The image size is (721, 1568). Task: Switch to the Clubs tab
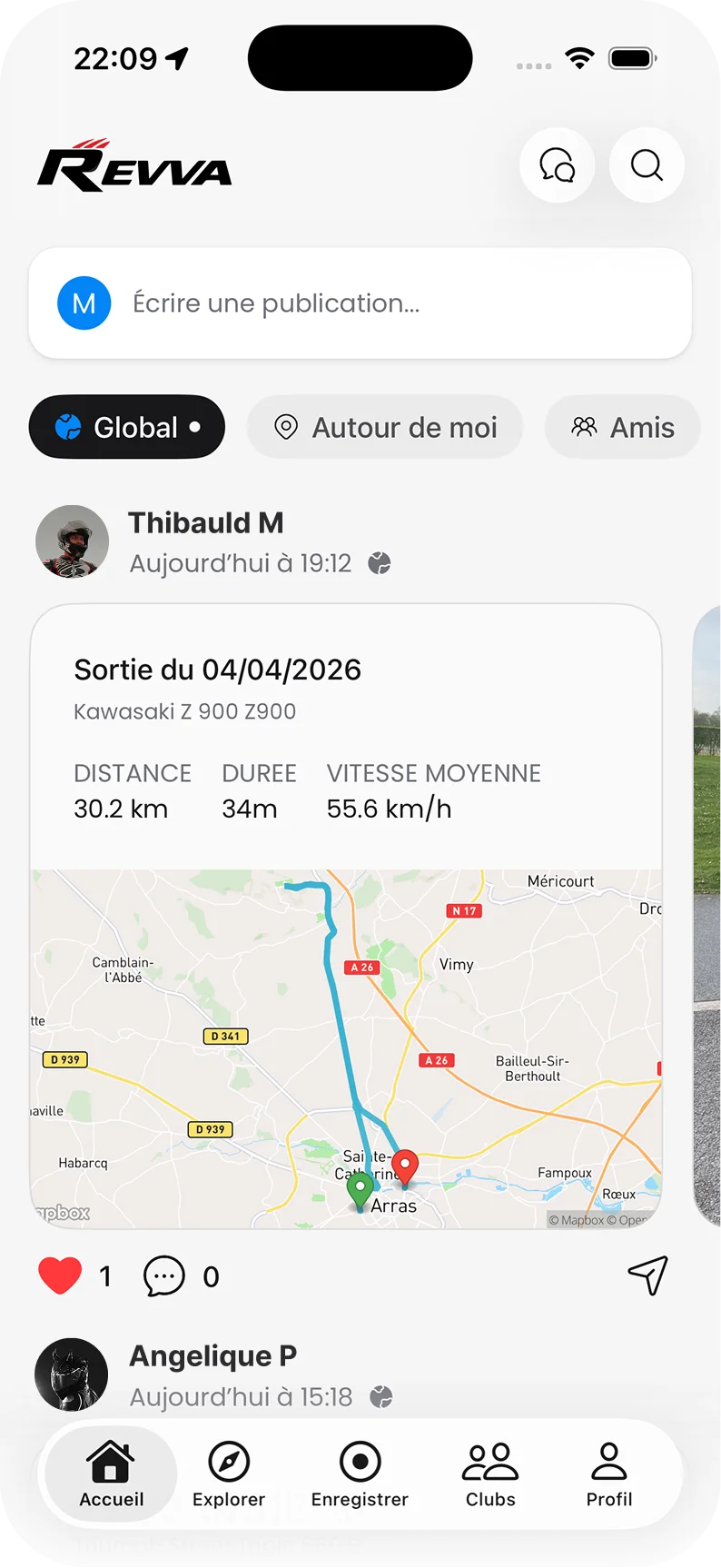tap(490, 1474)
